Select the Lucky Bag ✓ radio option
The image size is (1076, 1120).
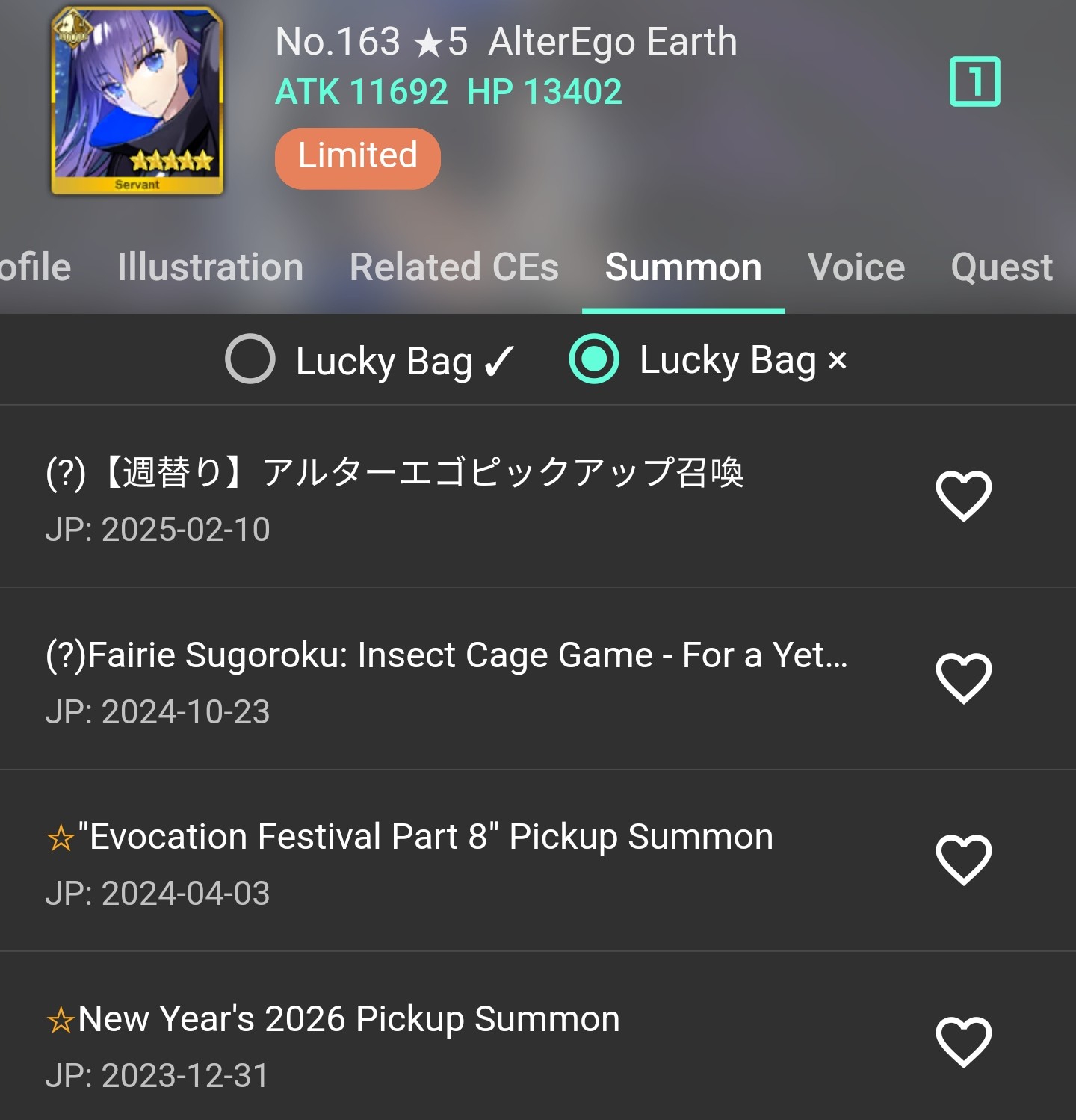pyautogui.click(x=250, y=359)
